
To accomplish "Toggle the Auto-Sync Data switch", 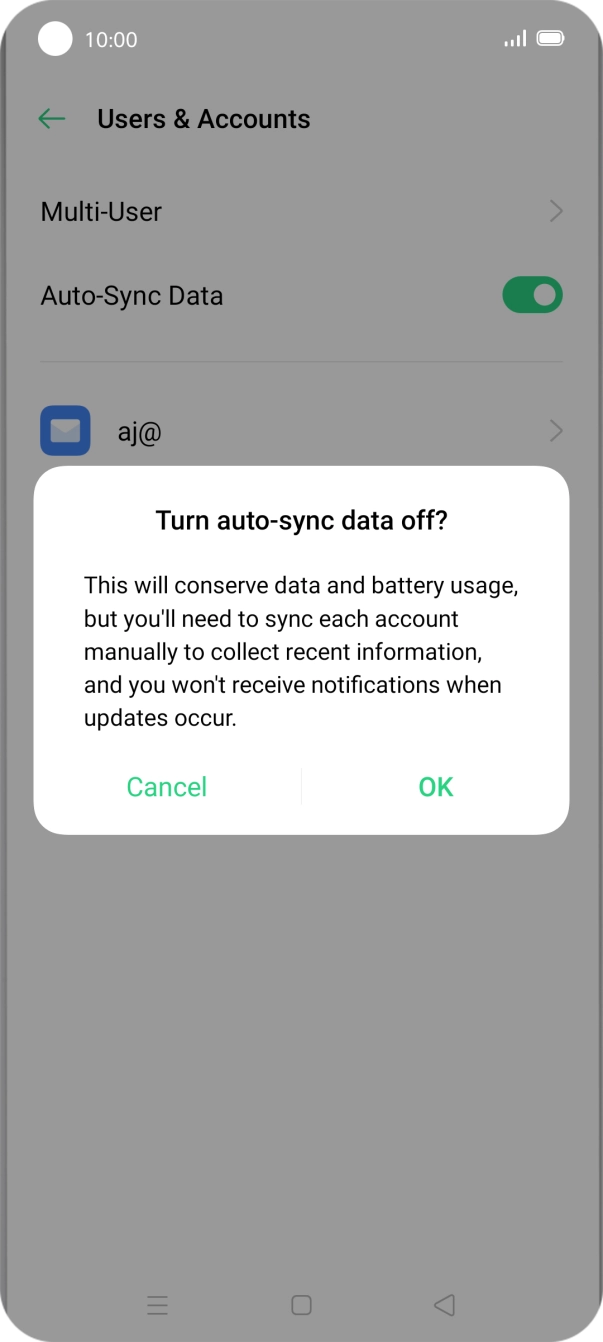I will (532, 296).
